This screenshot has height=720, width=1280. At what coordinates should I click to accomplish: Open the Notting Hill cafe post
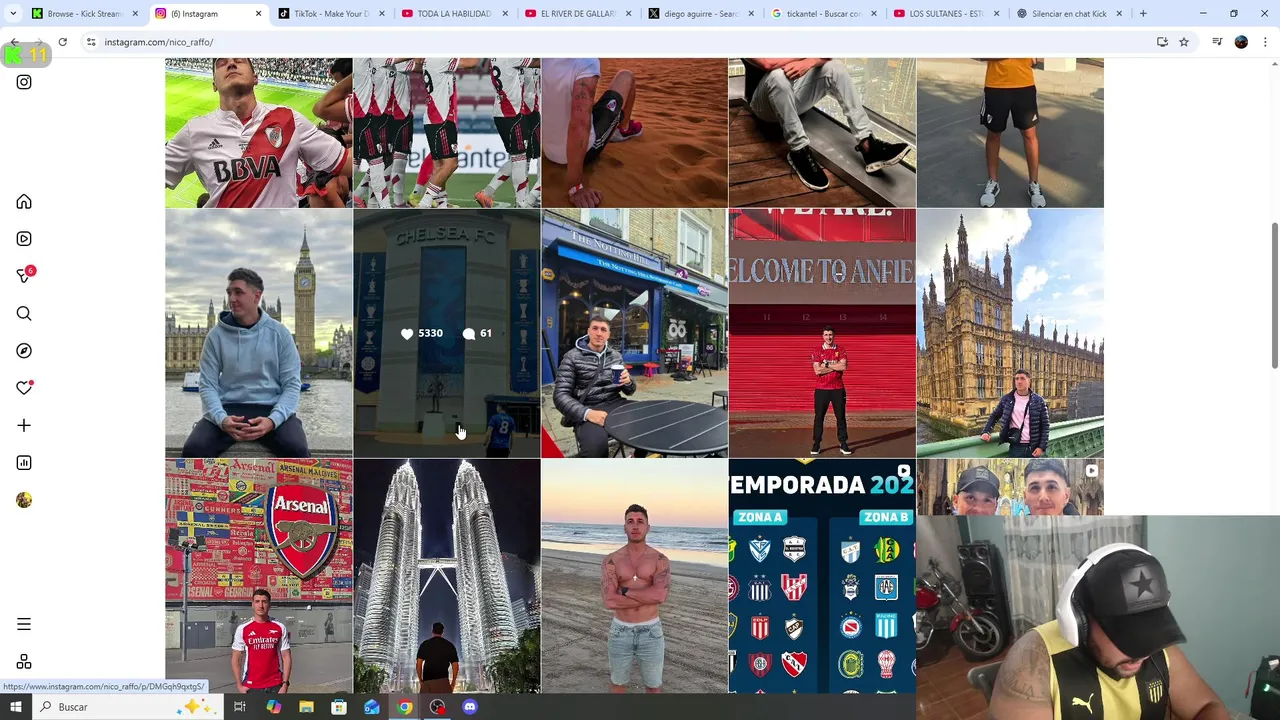pyautogui.click(x=634, y=333)
